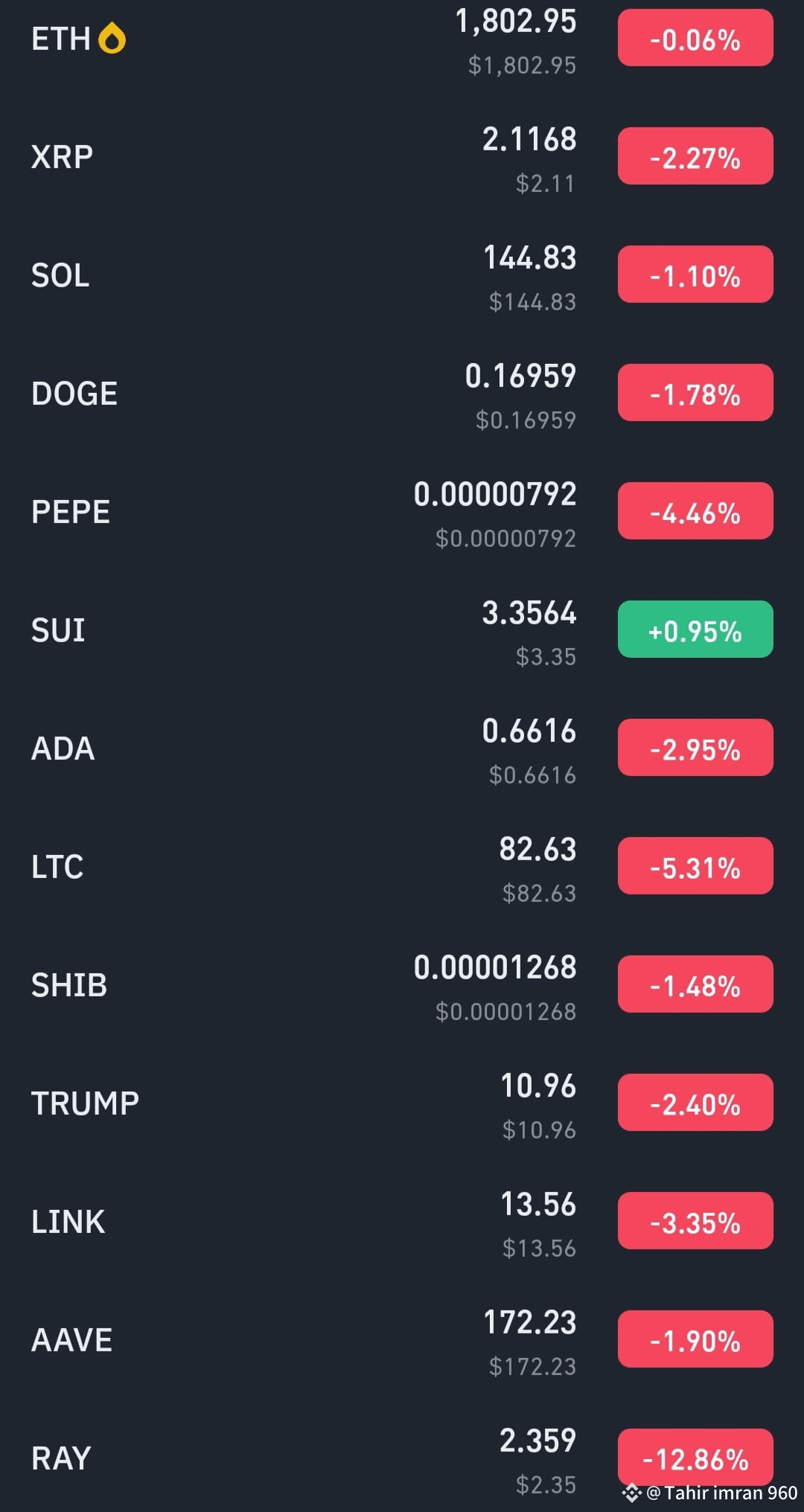Click DOGE's -1.78% change indicator

click(694, 394)
